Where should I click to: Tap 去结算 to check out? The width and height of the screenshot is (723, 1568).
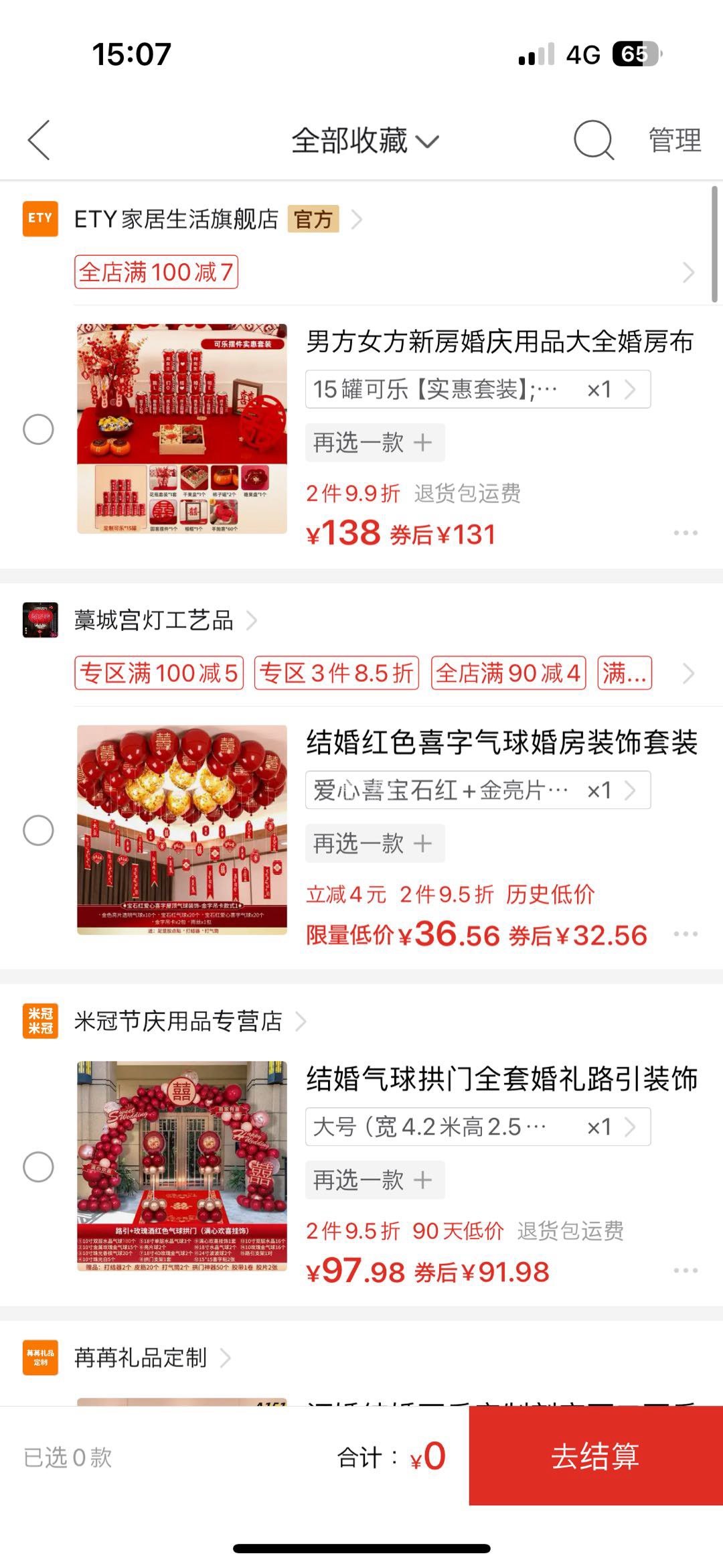click(595, 1456)
